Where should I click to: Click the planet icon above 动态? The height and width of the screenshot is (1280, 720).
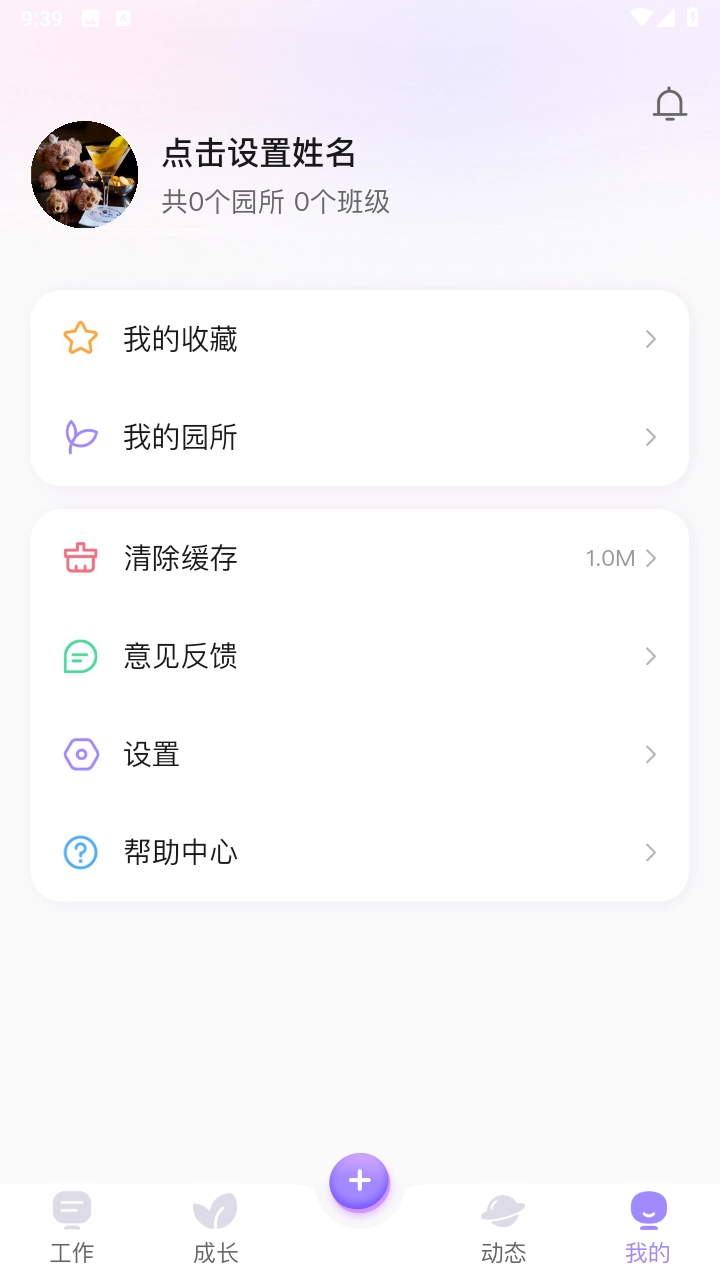[x=503, y=1208]
